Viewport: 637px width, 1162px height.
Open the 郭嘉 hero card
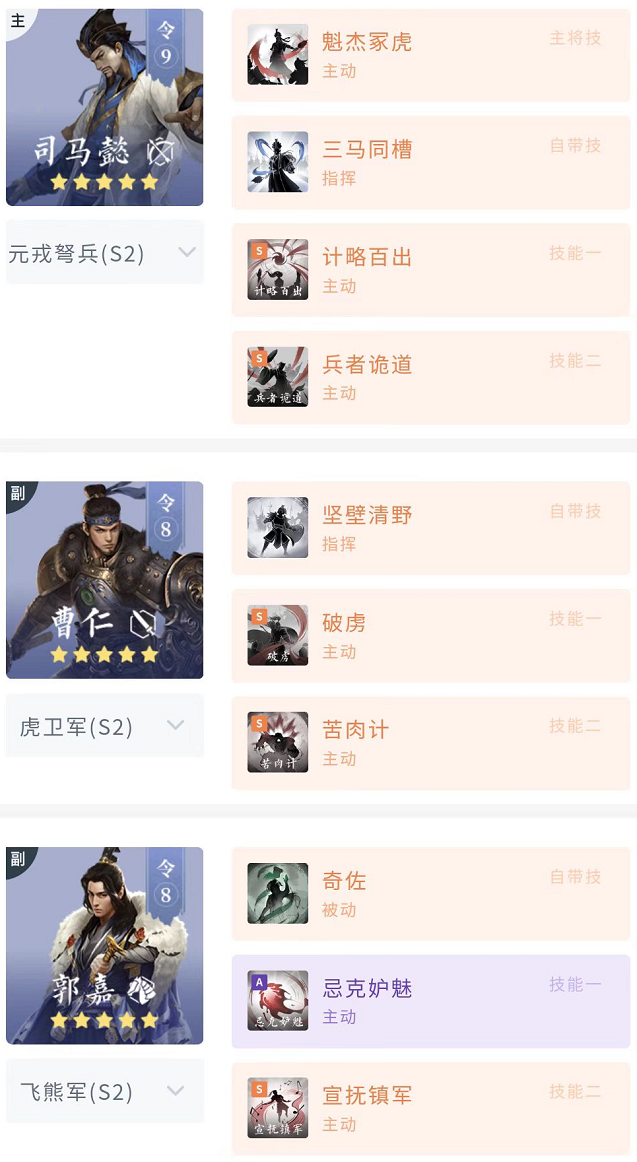(104, 946)
